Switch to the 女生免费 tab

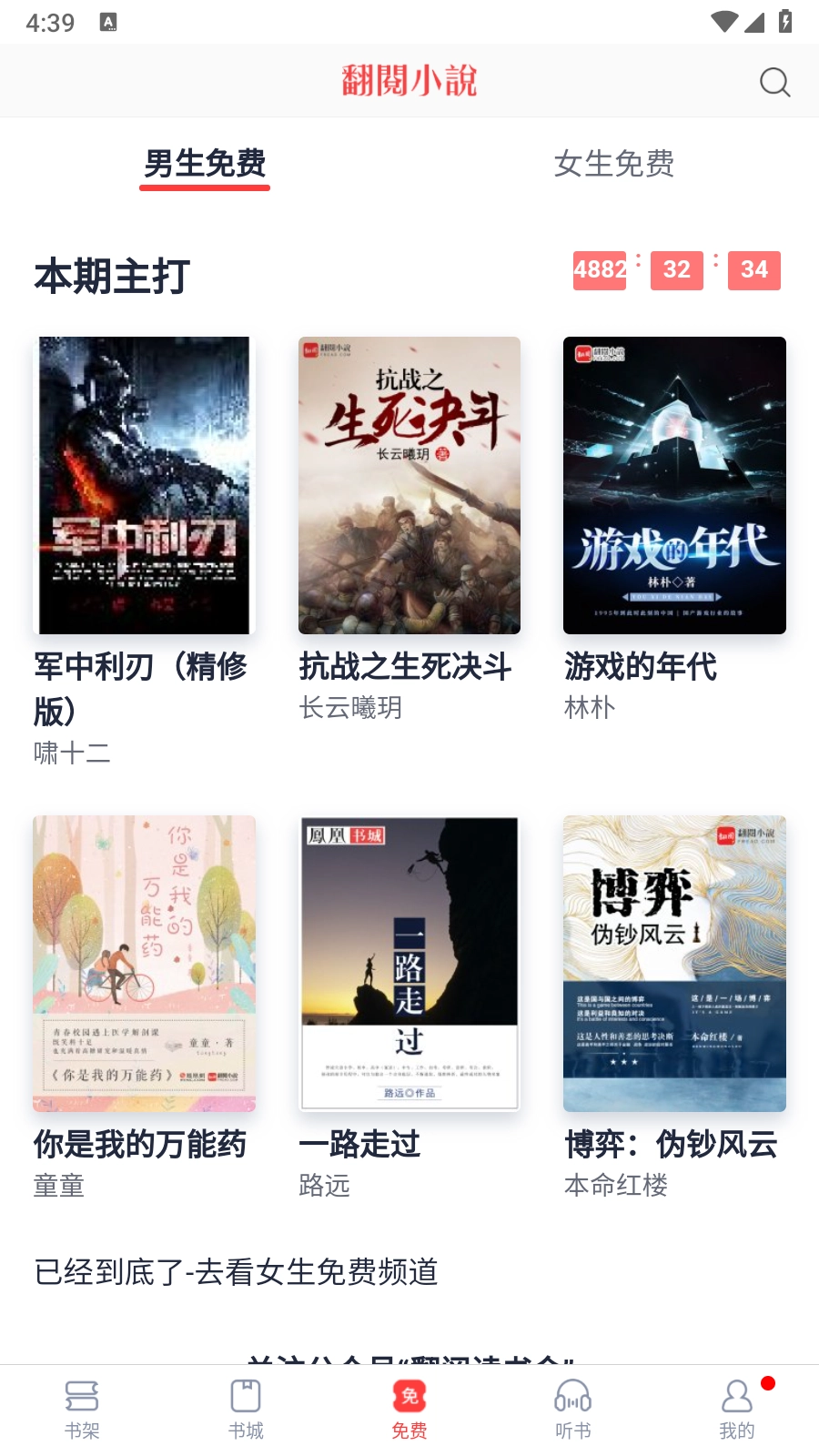tap(614, 166)
